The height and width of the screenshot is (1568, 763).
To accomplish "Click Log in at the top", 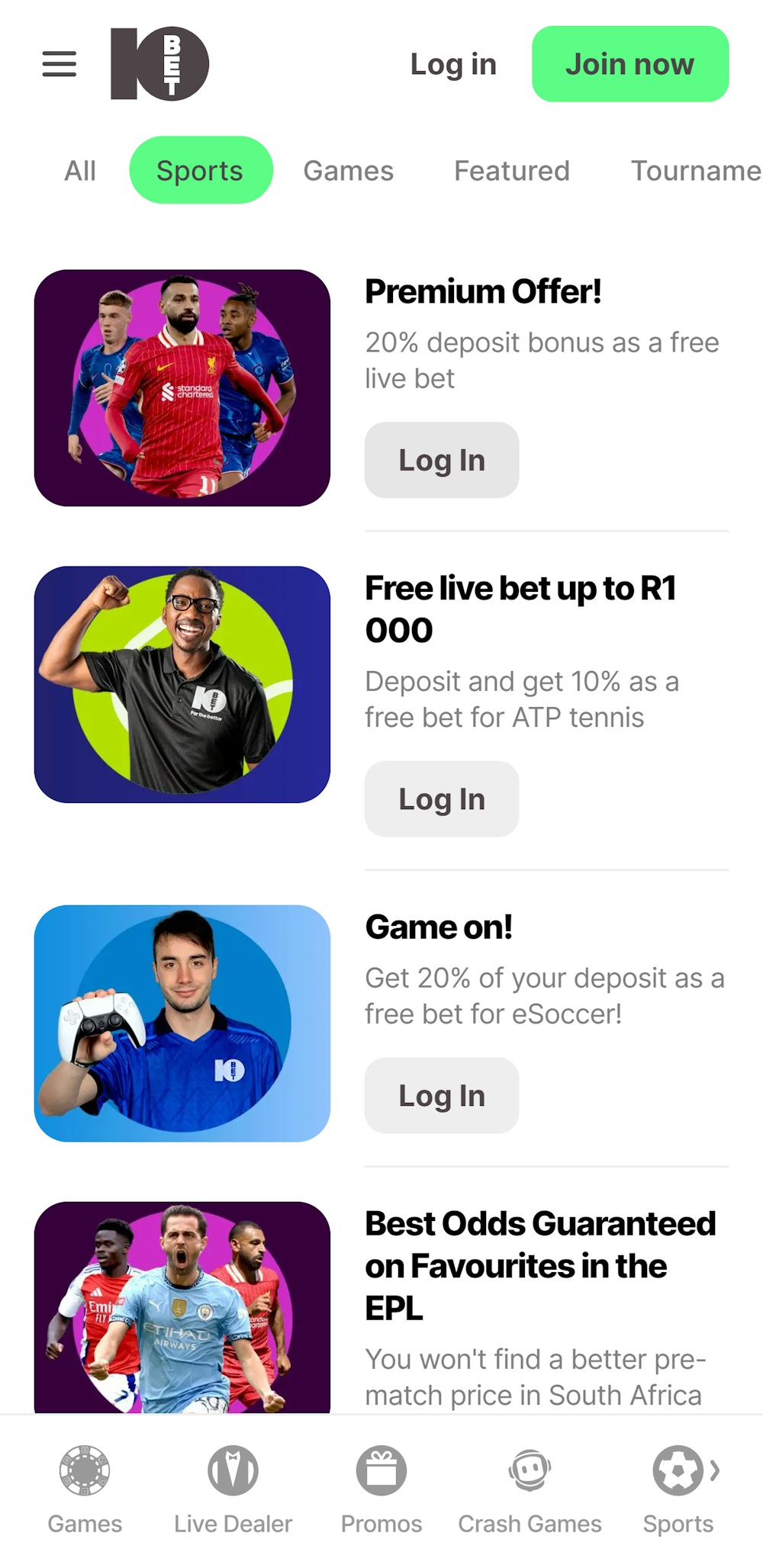I will 452,64.
